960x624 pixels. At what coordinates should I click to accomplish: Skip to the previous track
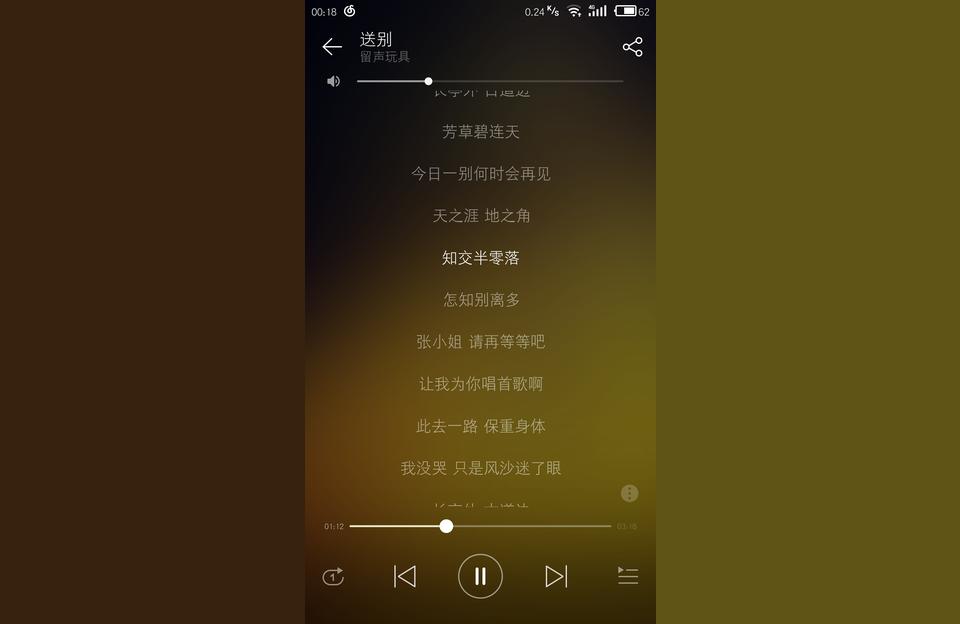405,576
